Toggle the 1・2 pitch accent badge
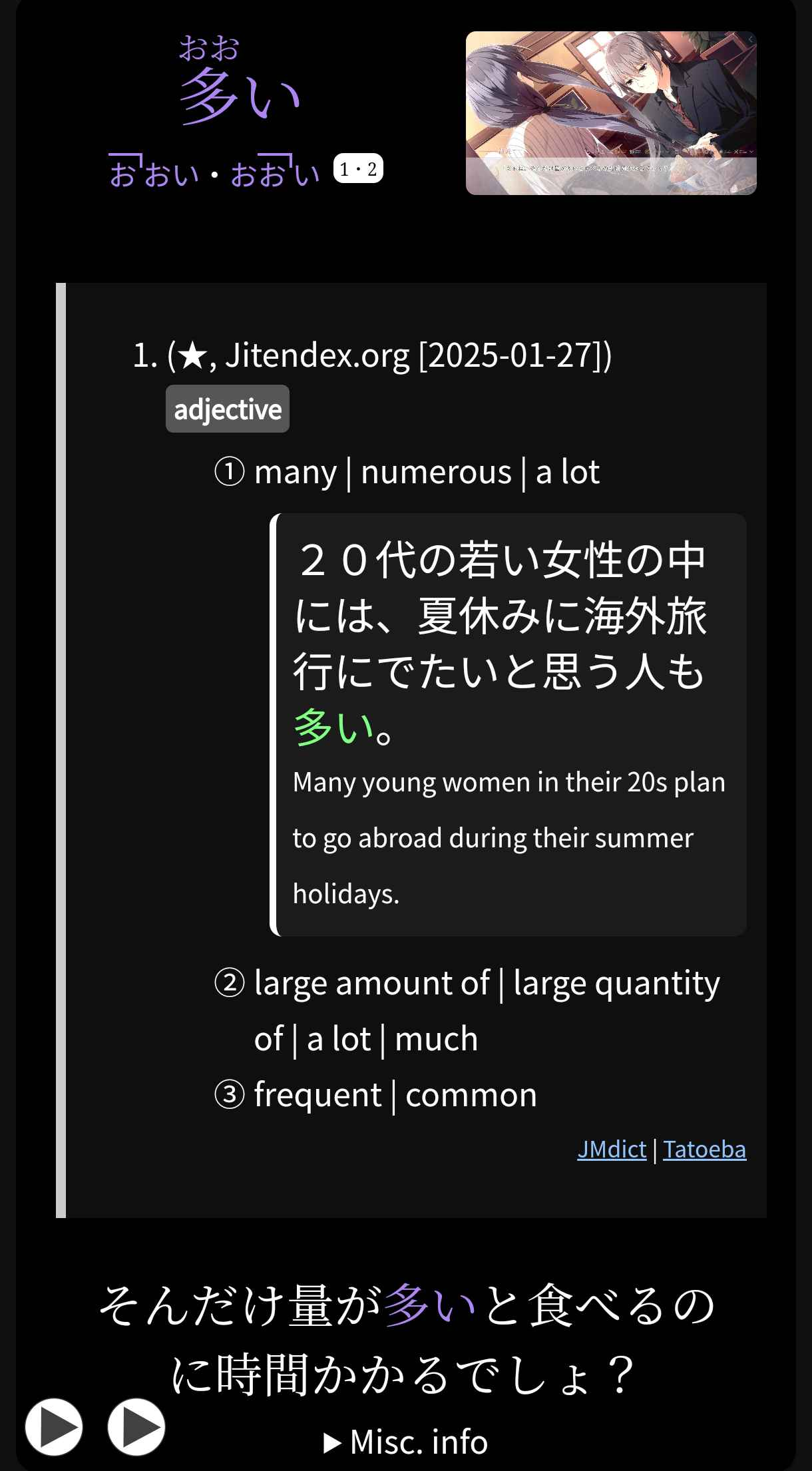Image resolution: width=812 pixels, height=1471 pixels. 359,170
